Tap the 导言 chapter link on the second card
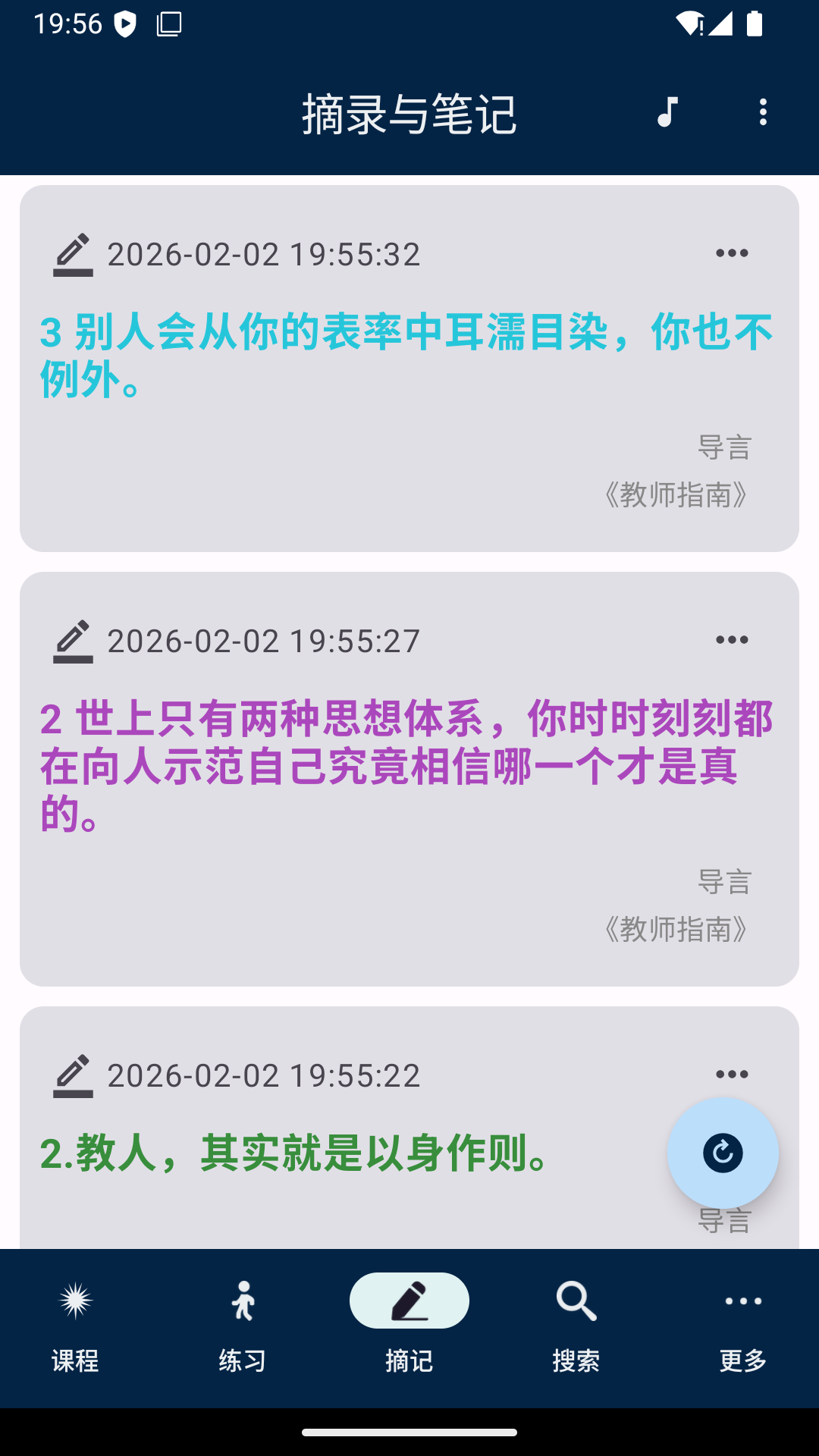819x1456 pixels. point(724,880)
